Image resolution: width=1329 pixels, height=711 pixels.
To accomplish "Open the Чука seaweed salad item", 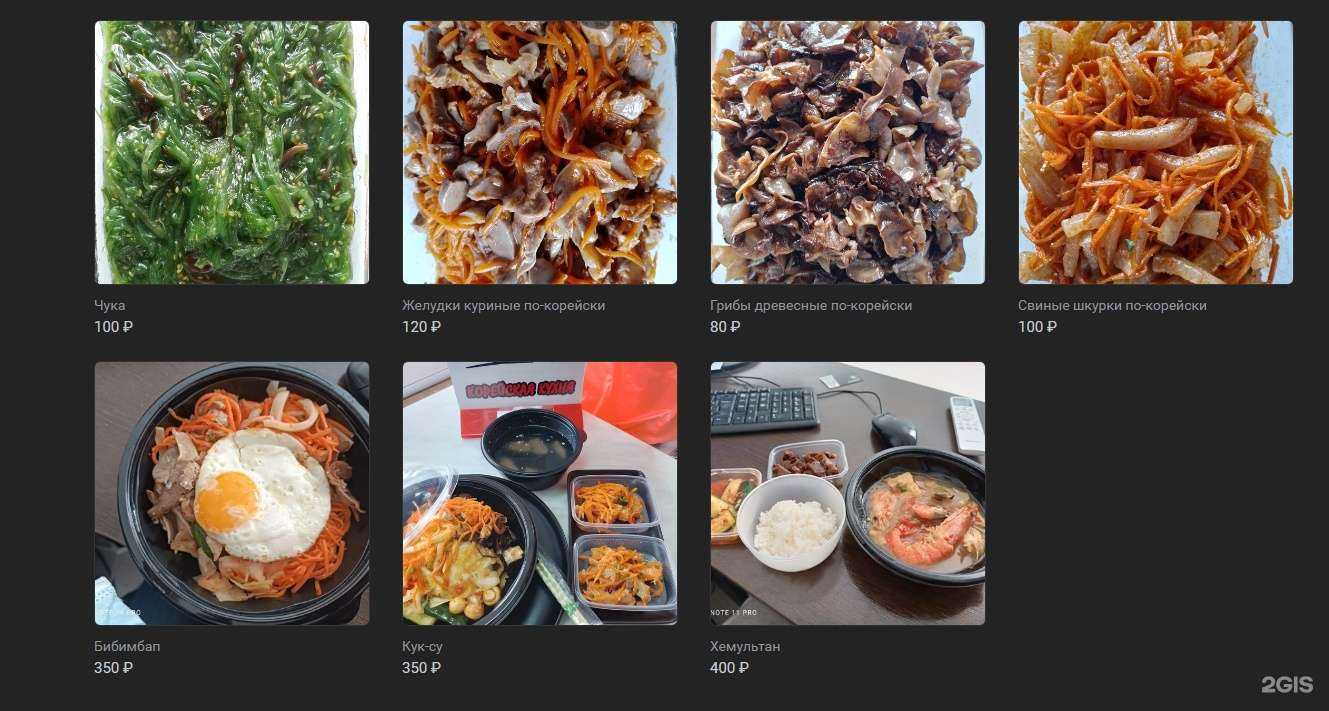I will [231, 153].
